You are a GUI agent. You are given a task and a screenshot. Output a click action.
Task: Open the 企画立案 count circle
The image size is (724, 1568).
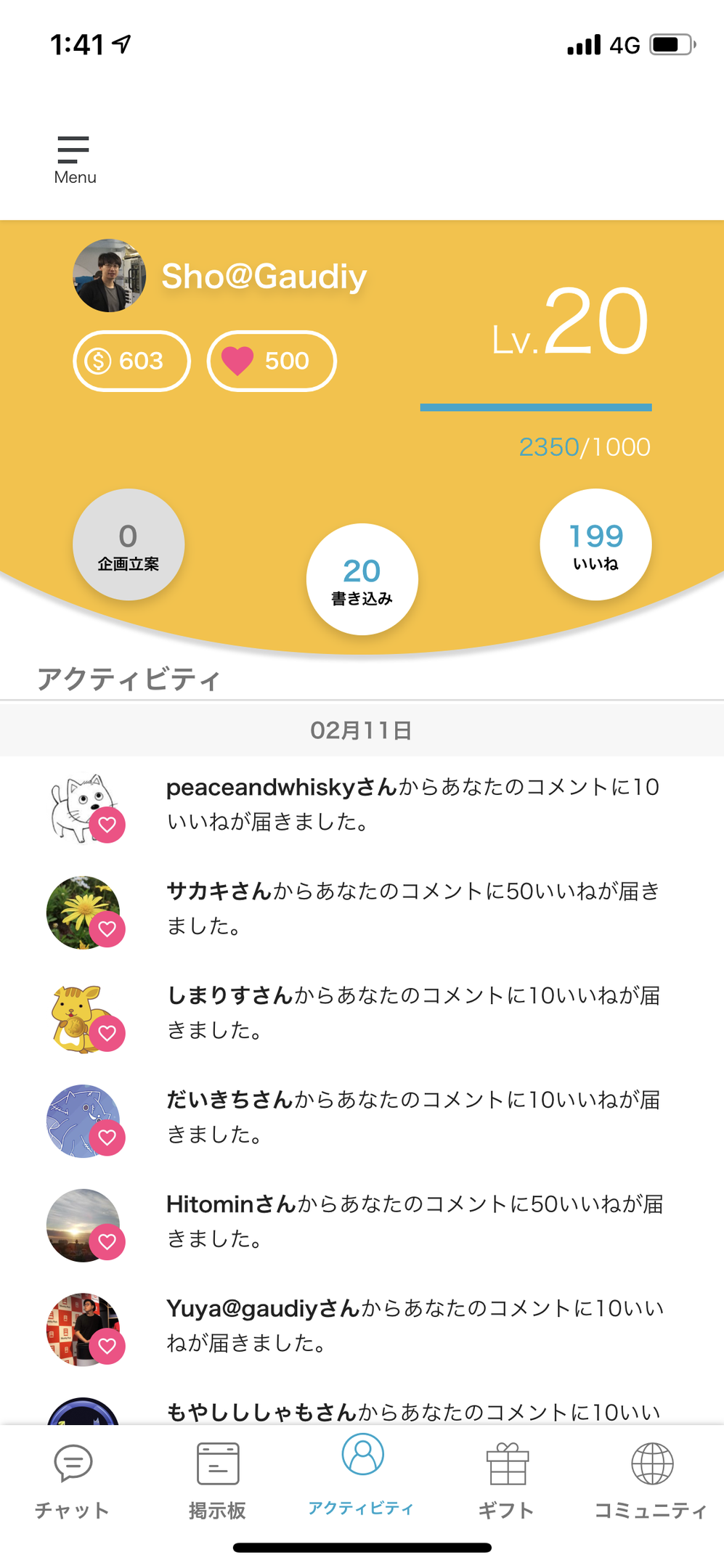click(129, 544)
